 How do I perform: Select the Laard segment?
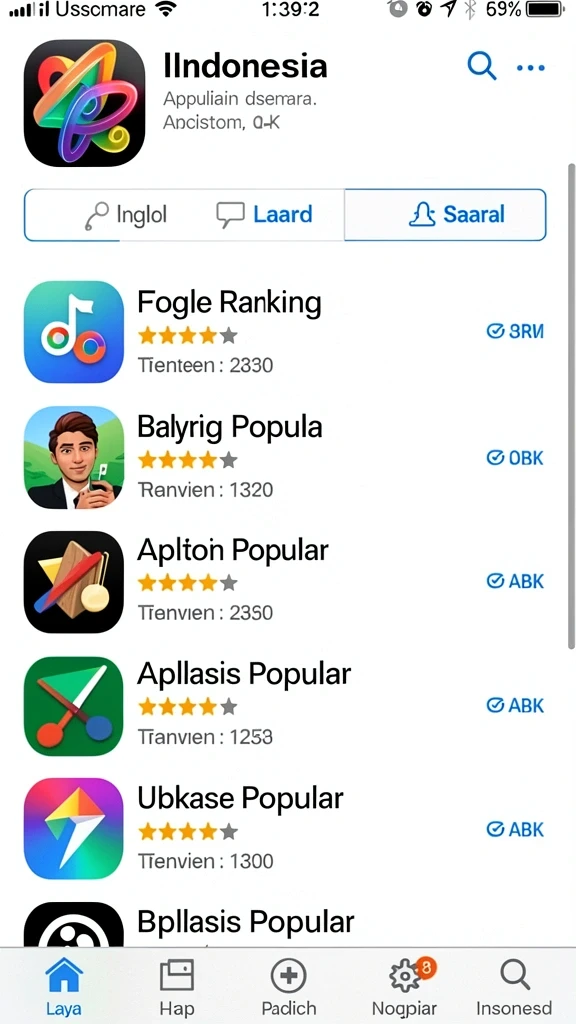point(264,215)
